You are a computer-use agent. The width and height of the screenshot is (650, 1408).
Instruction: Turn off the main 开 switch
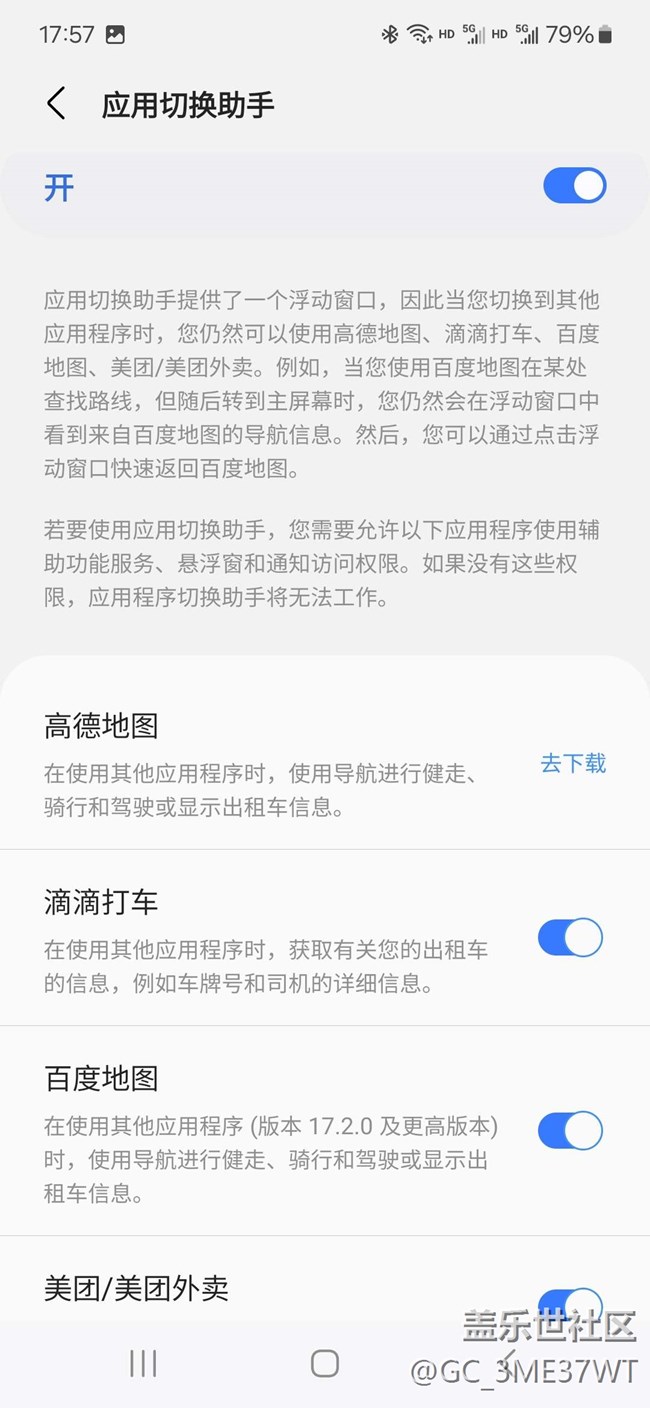click(574, 186)
